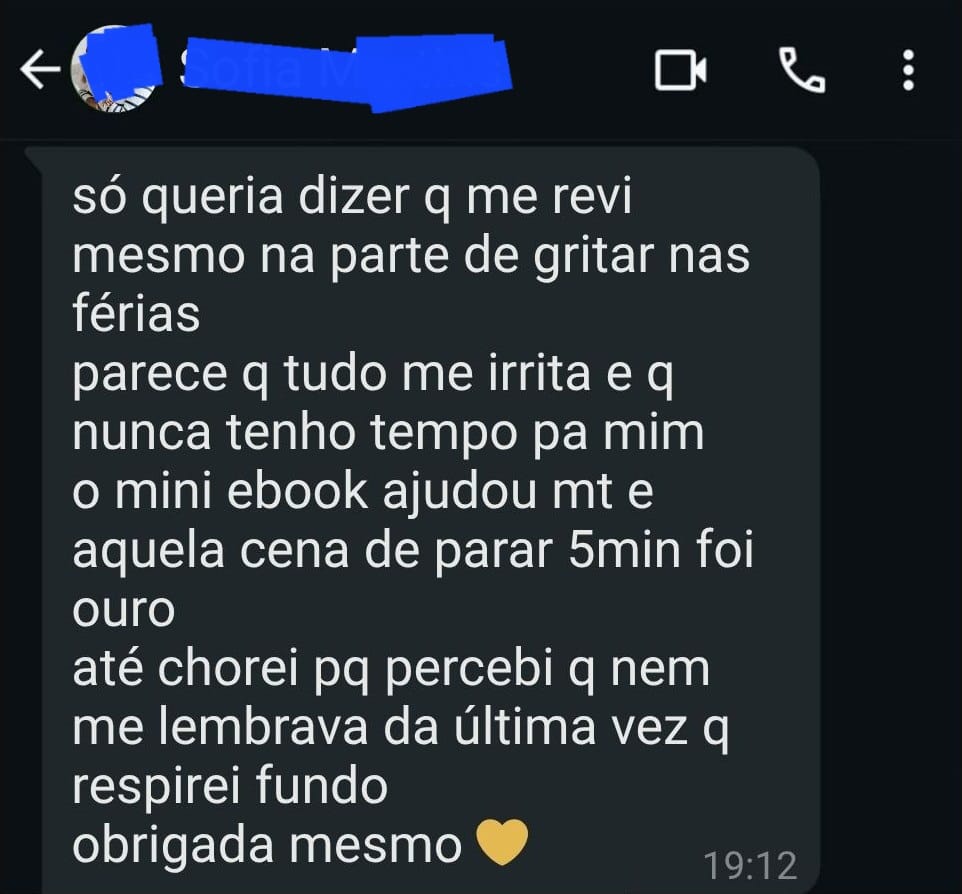The height and width of the screenshot is (894, 962).
Task: Open the three-dot overflow menu
Action: click(908, 71)
